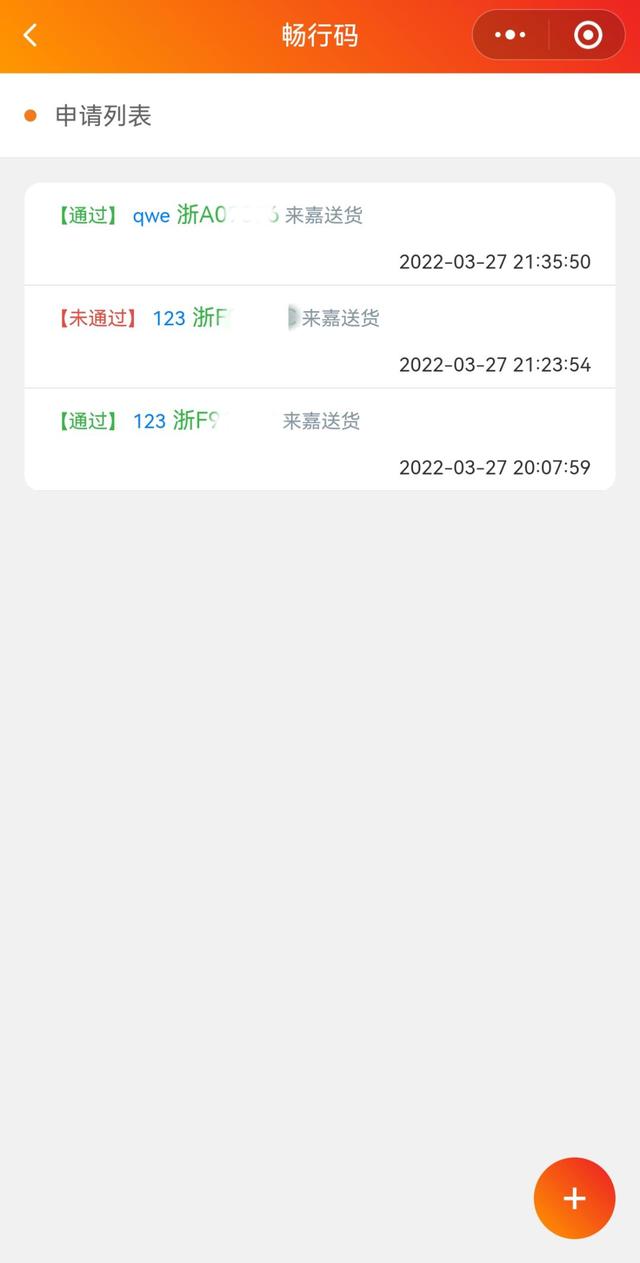Screen dimensions: 640x1263
Task: Go back using the top-left arrow
Action: coord(30,36)
